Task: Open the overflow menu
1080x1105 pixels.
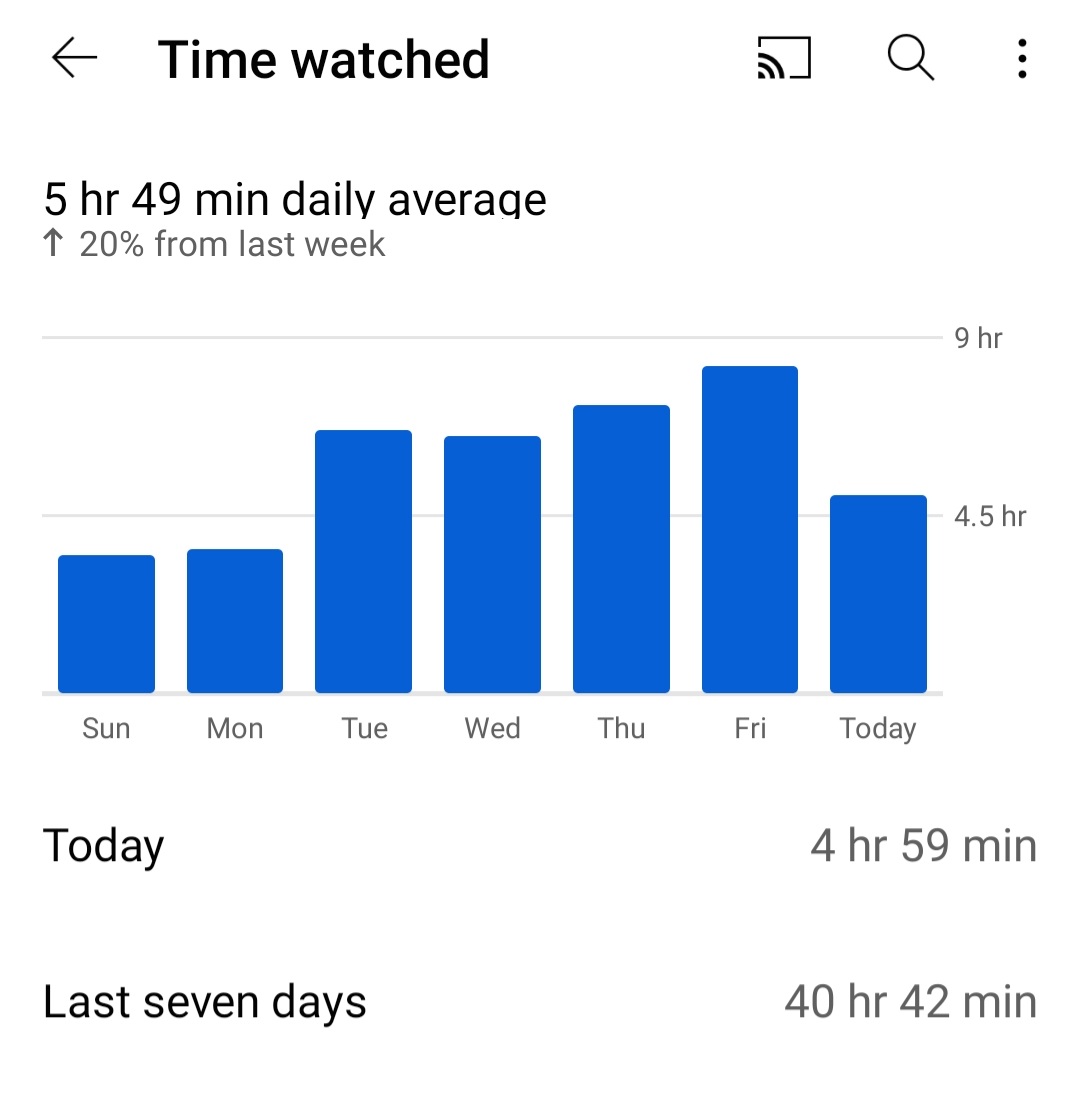Action: 1021,59
